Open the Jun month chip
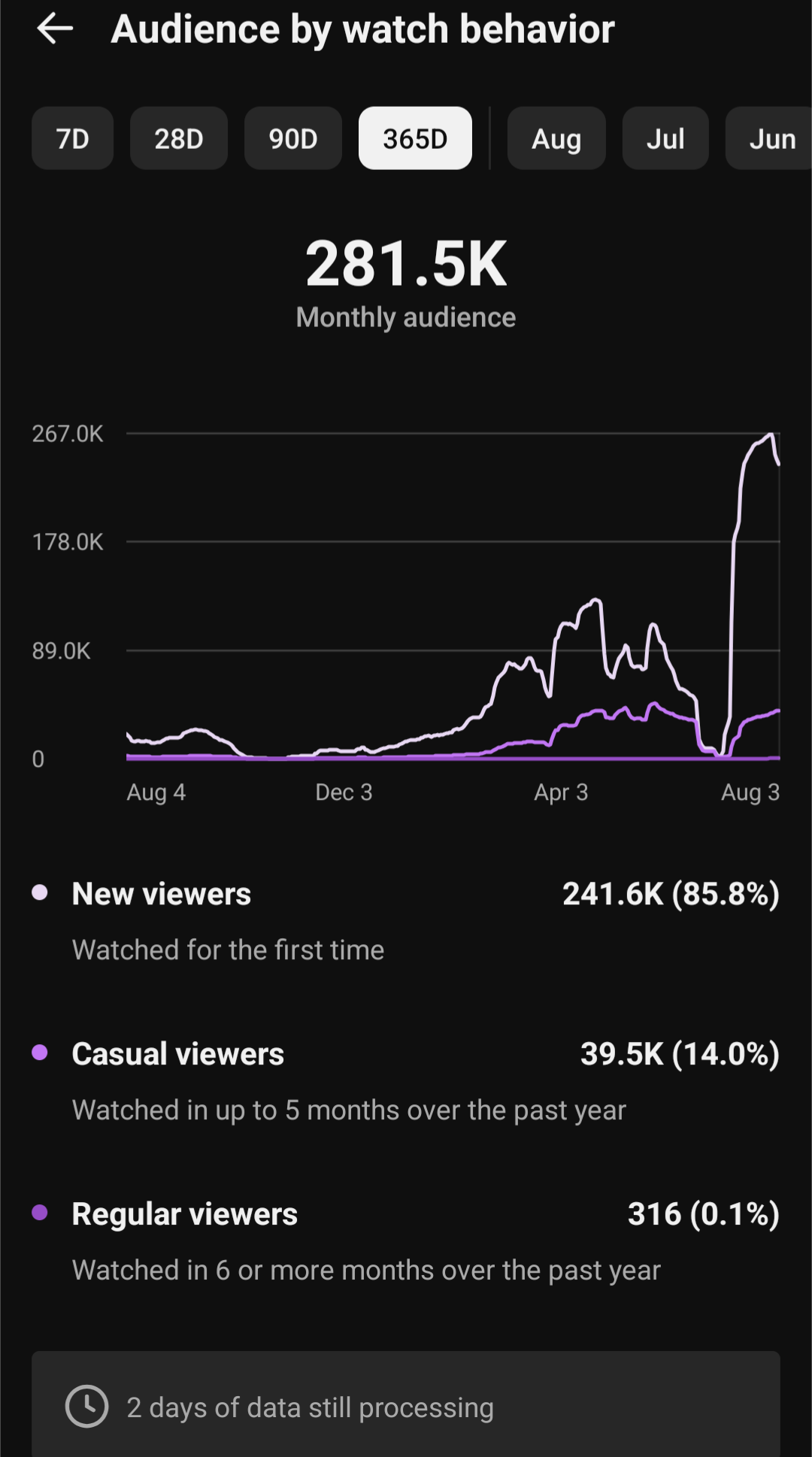Viewport: 812px width, 1457px height. click(x=769, y=138)
